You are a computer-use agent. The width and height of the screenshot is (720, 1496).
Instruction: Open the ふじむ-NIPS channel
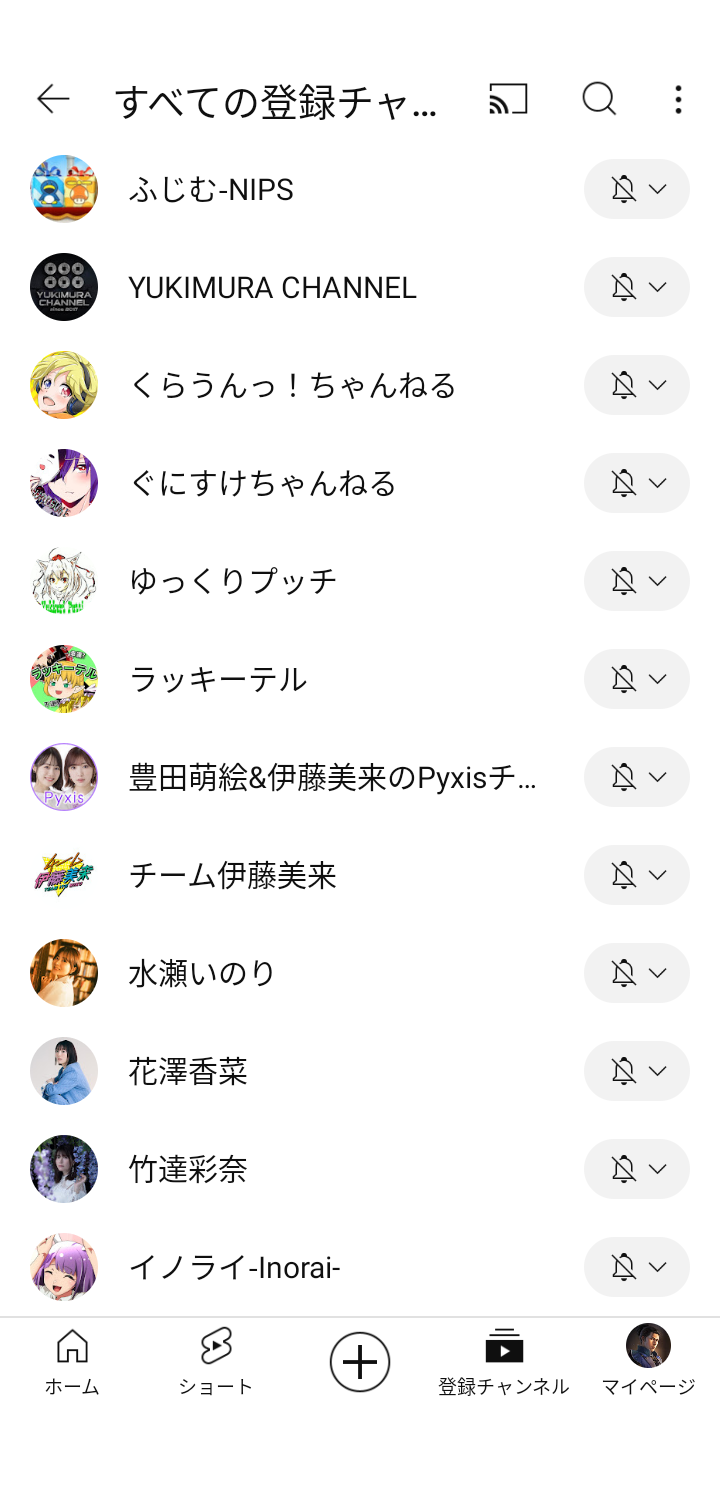(x=211, y=189)
